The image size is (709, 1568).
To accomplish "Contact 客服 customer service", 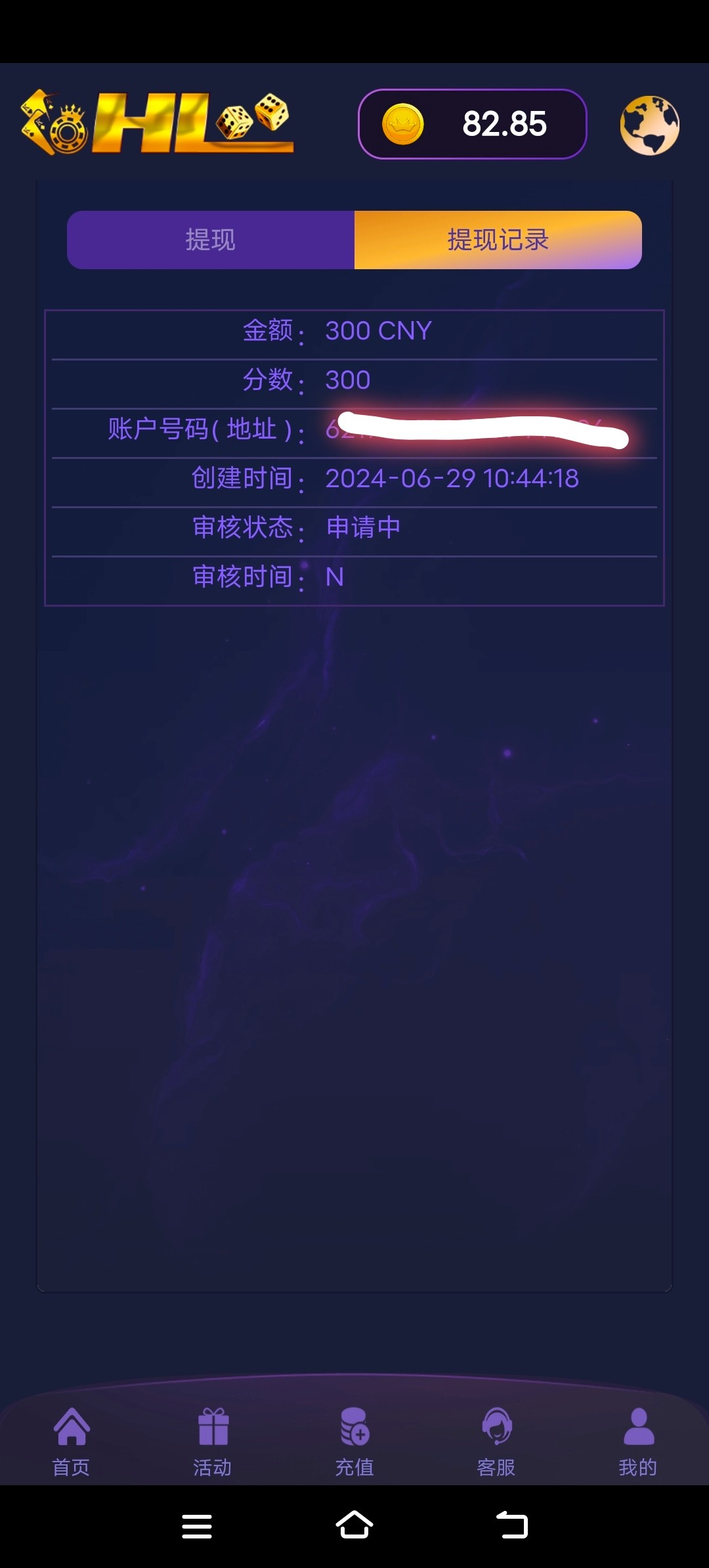I will [496, 1441].
